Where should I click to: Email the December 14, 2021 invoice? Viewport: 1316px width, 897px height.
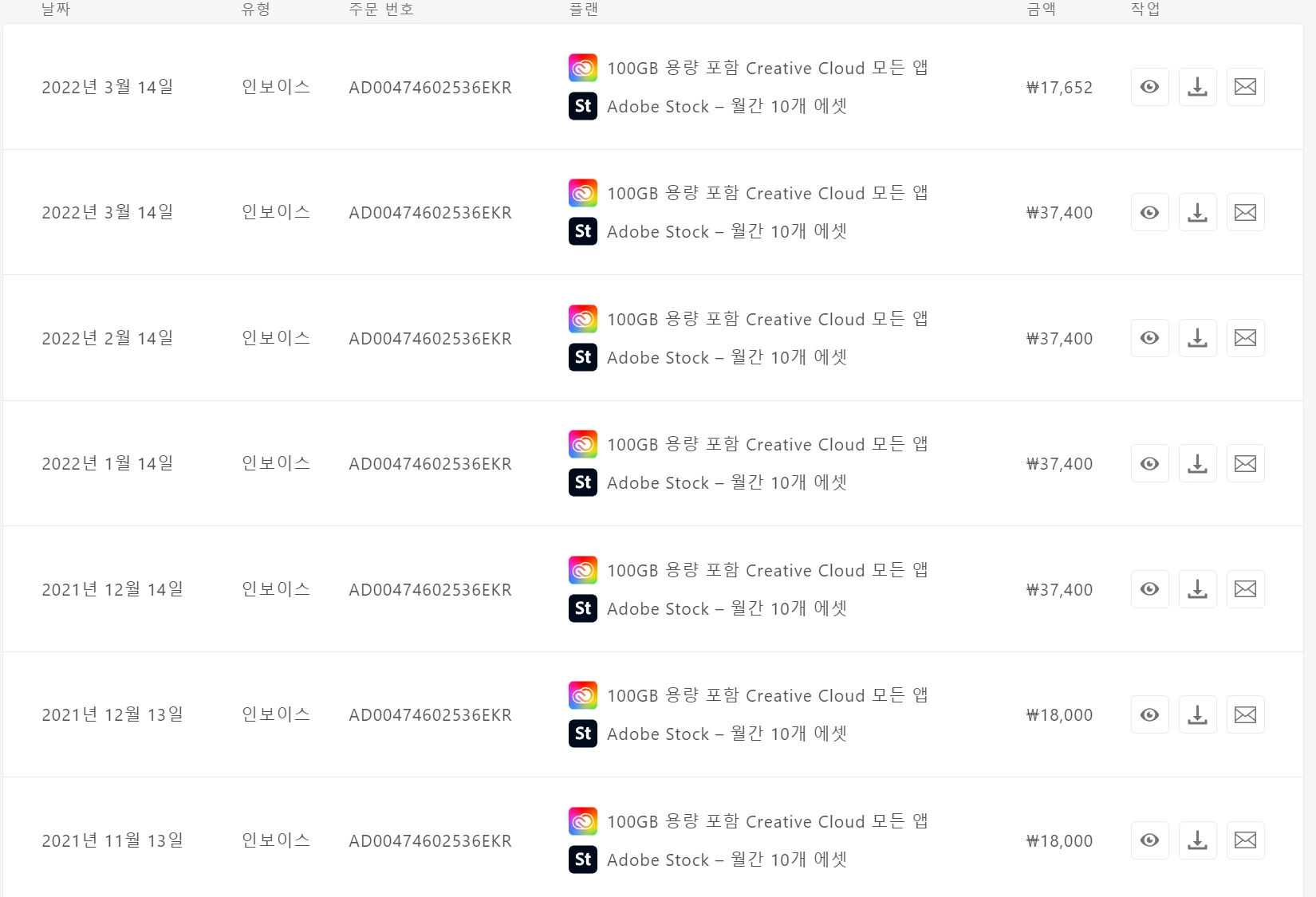(x=1245, y=589)
